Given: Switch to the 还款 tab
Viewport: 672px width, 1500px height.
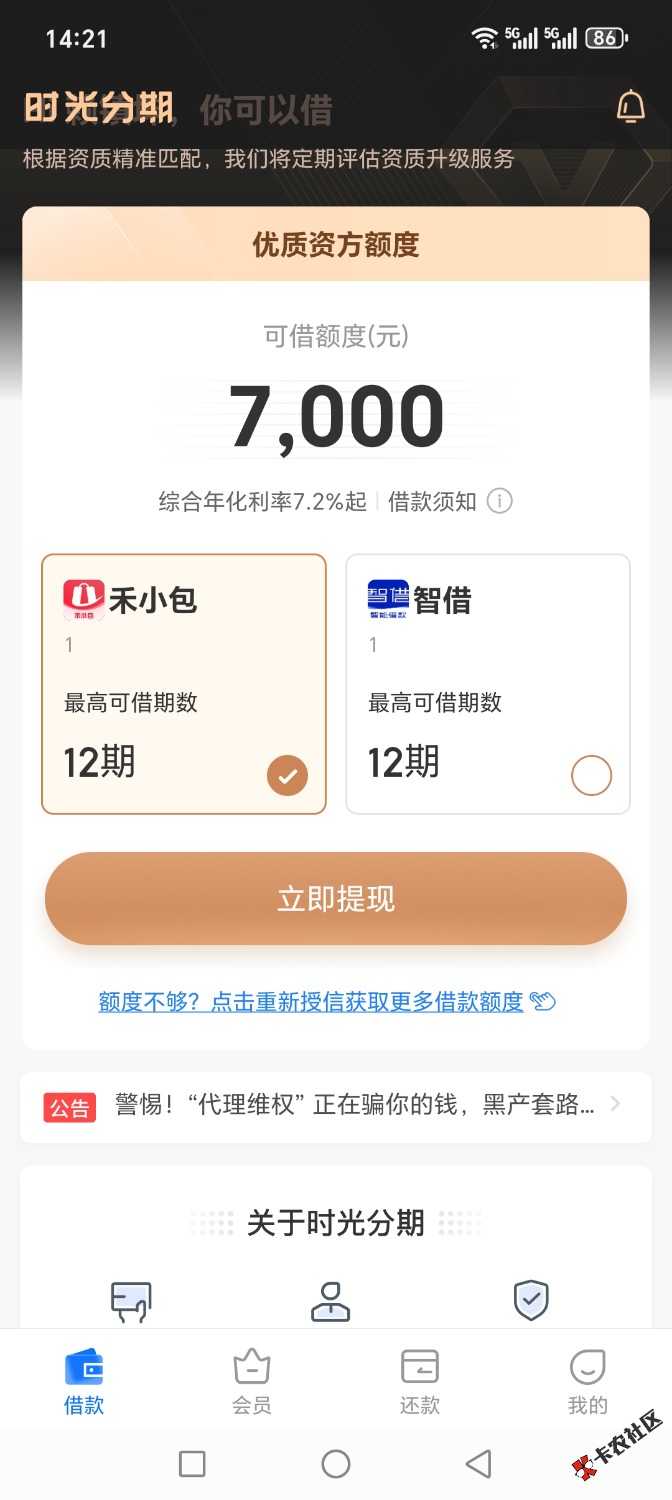Looking at the screenshot, I should click(x=420, y=1381).
